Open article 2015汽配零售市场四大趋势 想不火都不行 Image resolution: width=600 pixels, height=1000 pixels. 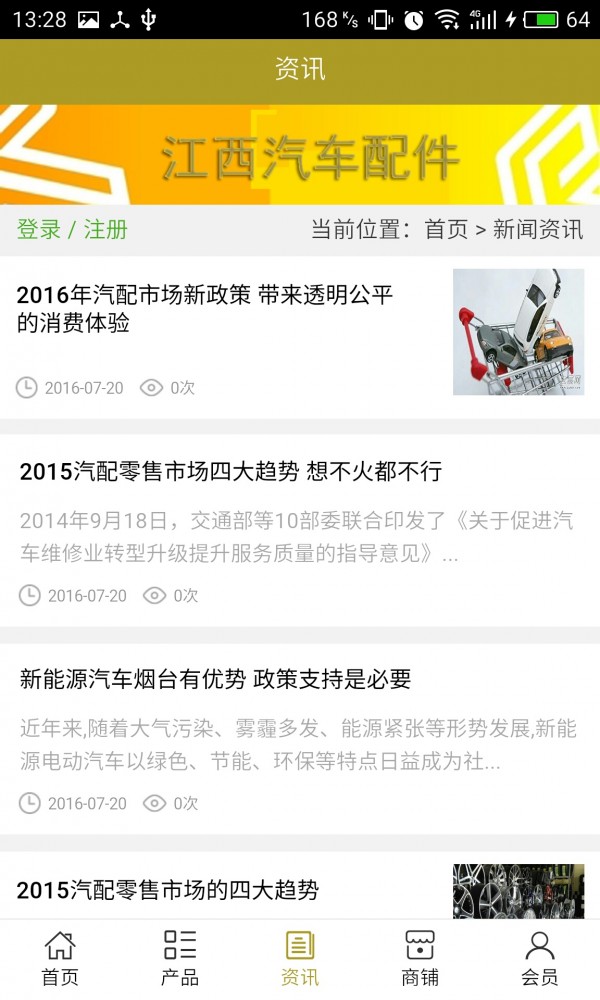coord(230,471)
